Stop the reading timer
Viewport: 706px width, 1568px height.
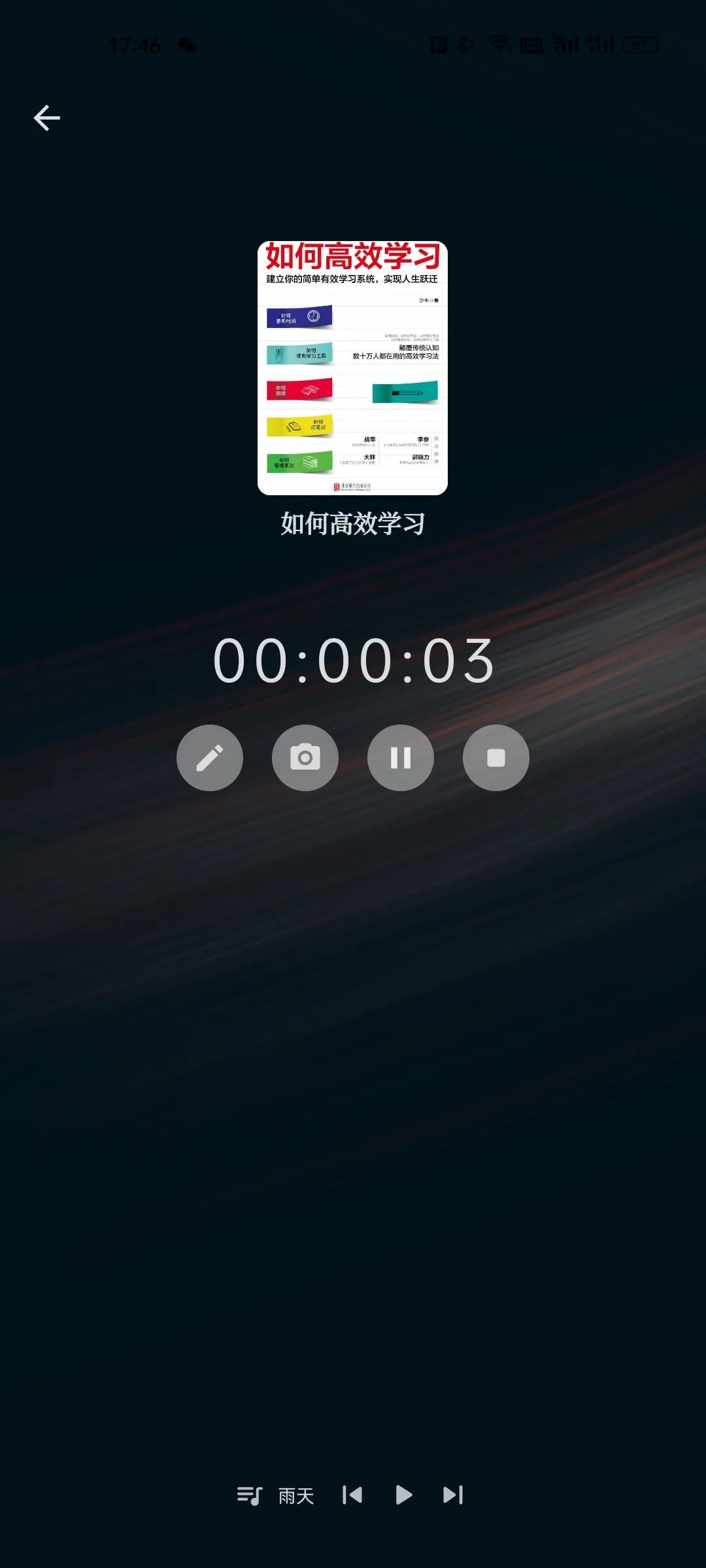pos(496,758)
